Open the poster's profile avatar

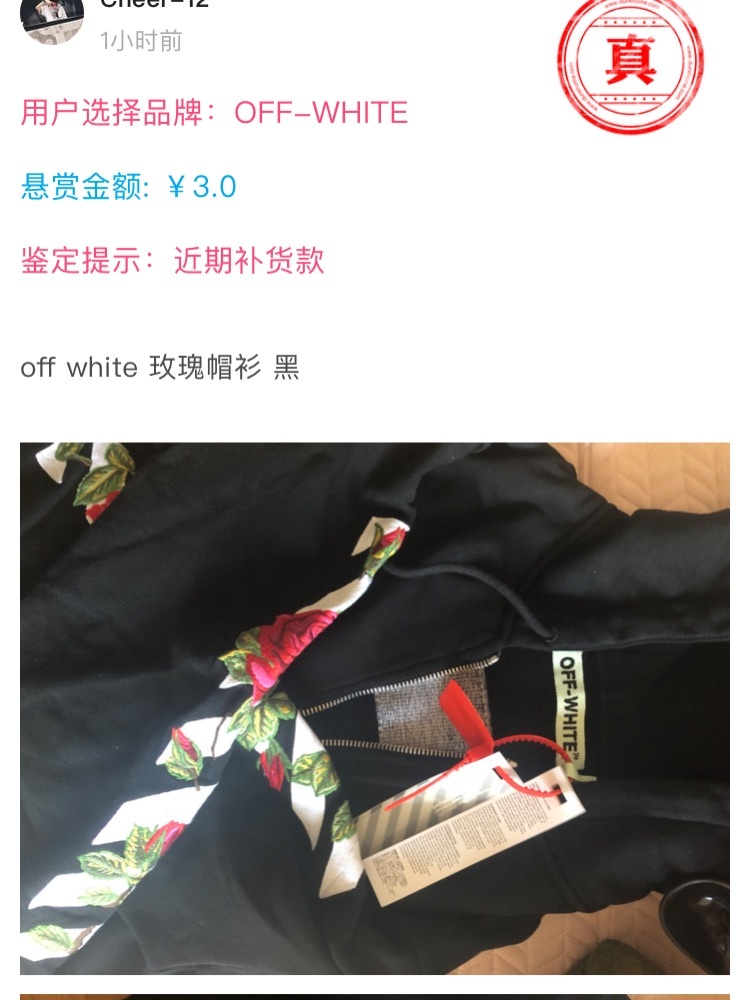(52, 20)
